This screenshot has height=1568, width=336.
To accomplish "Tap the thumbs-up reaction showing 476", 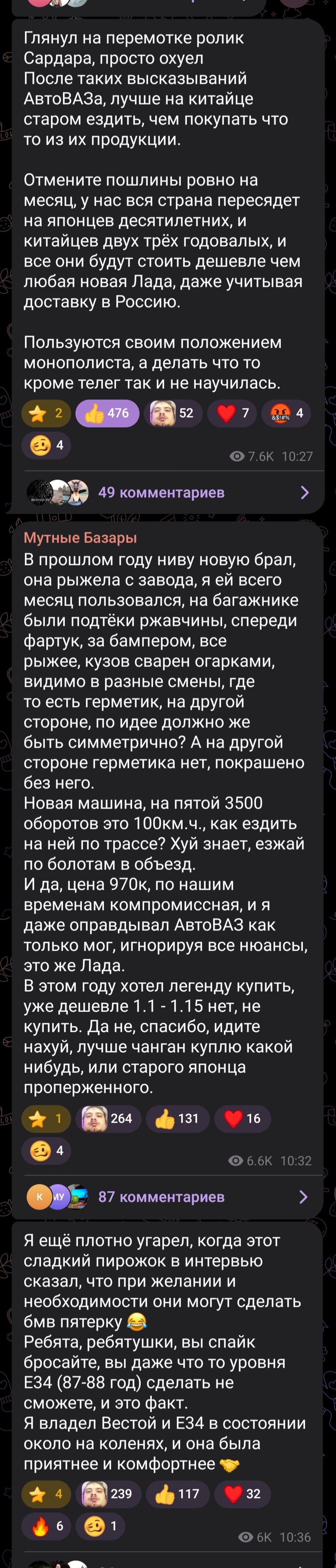I will pos(107,413).
